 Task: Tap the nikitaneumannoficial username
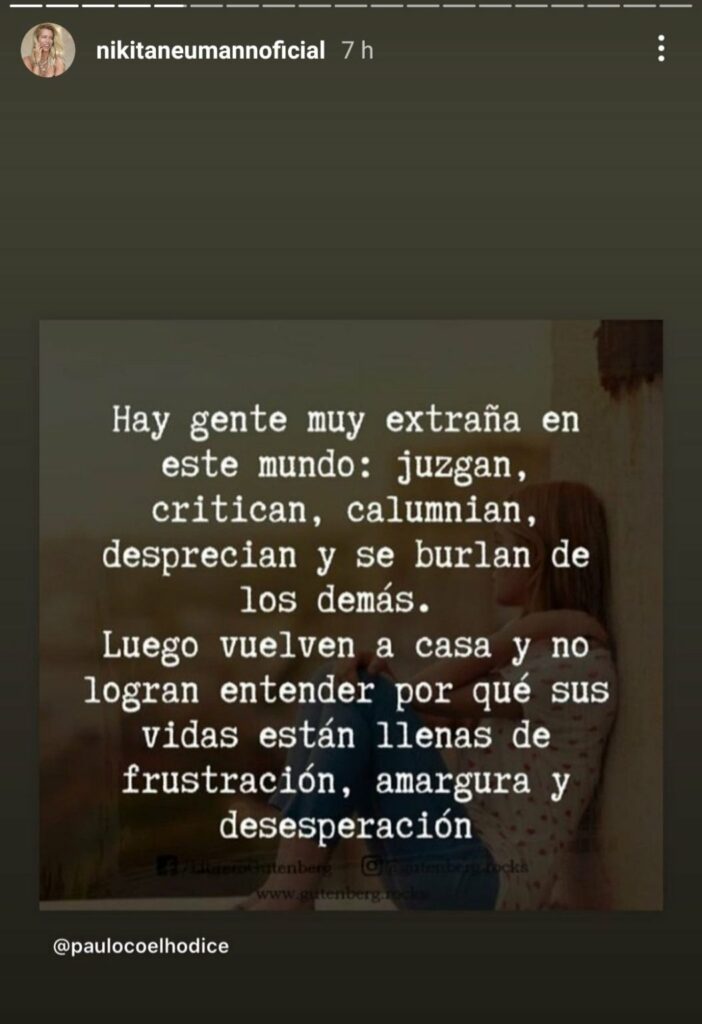[x=210, y=51]
